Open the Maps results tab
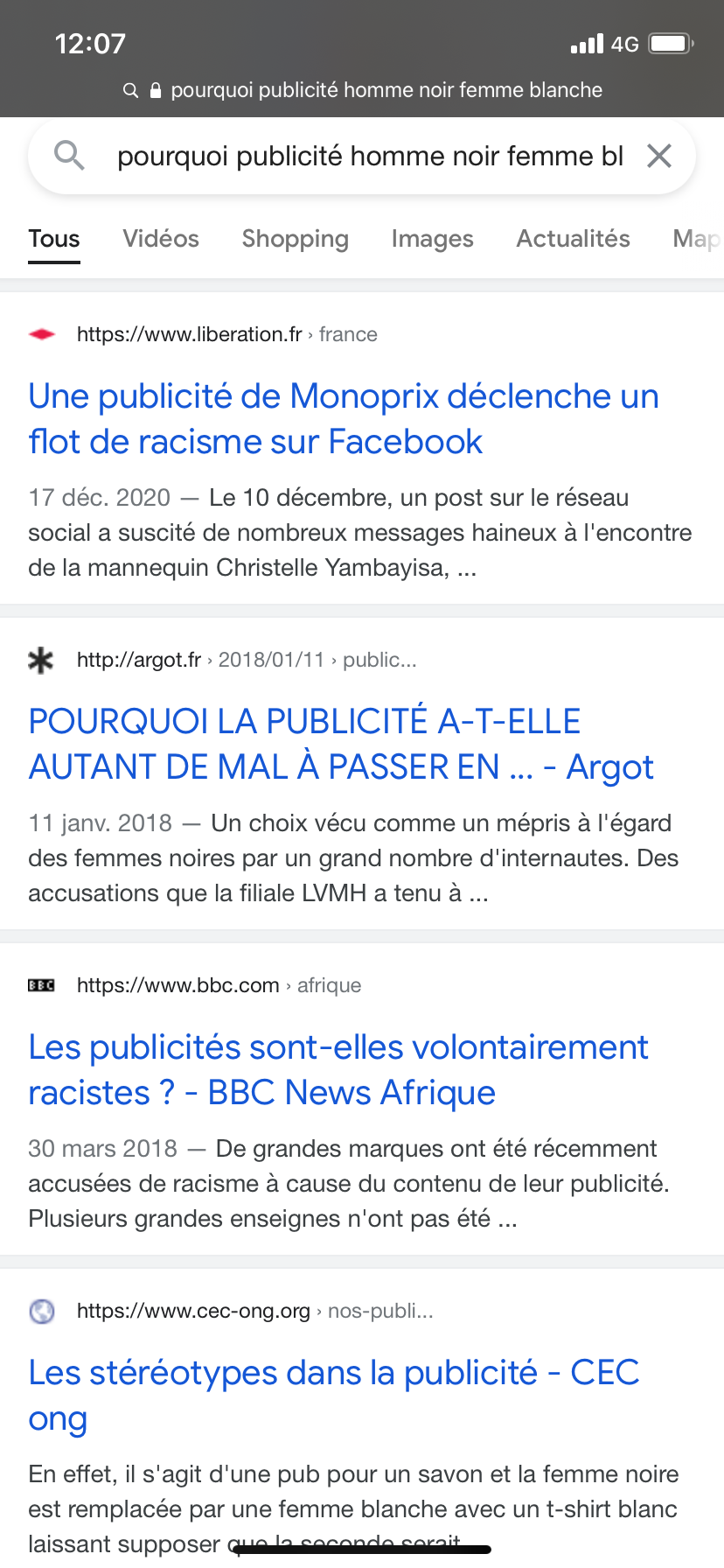 click(696, 239)
